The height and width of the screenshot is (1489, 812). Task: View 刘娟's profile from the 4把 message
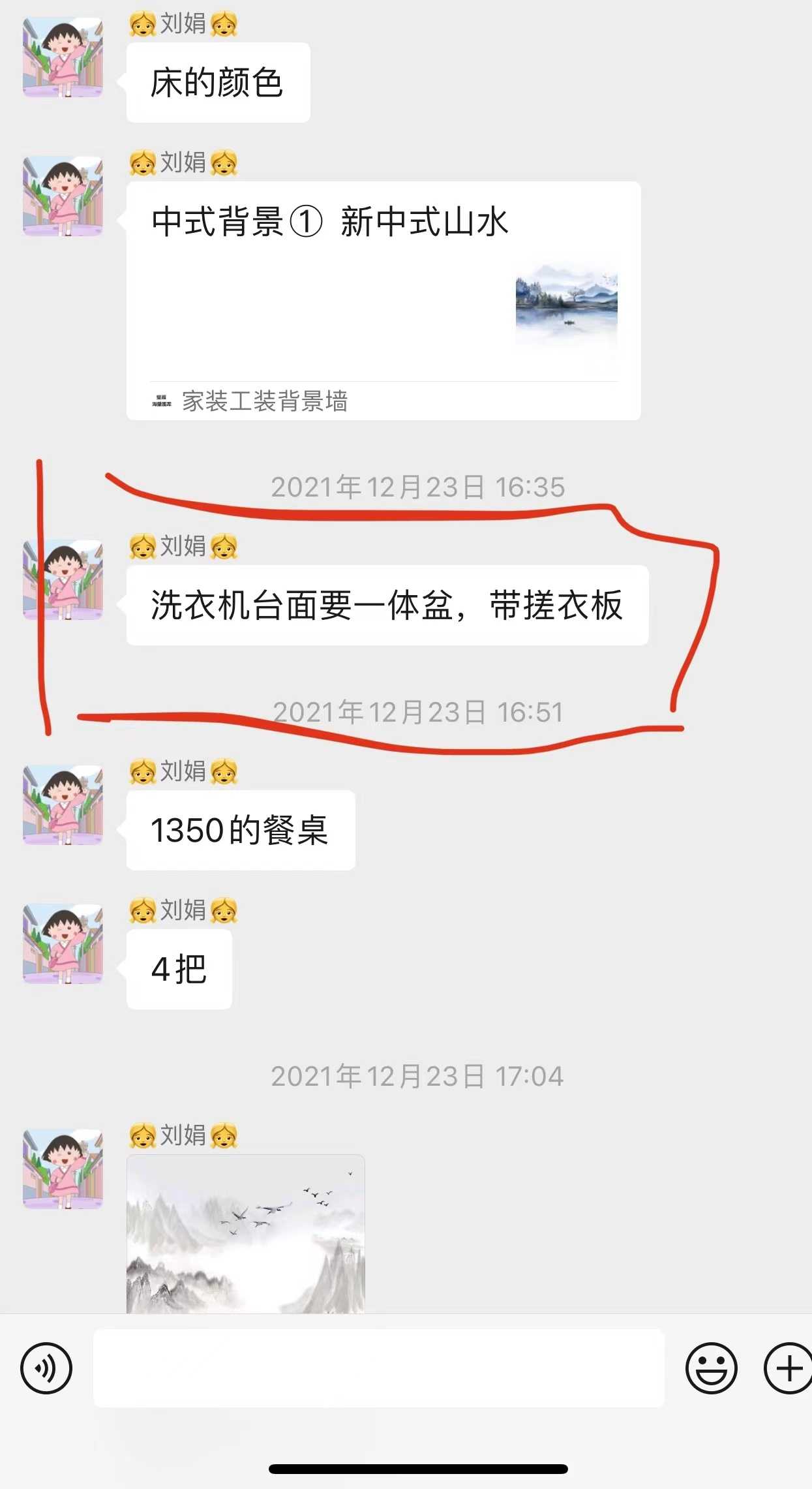(x=63, y=944)
